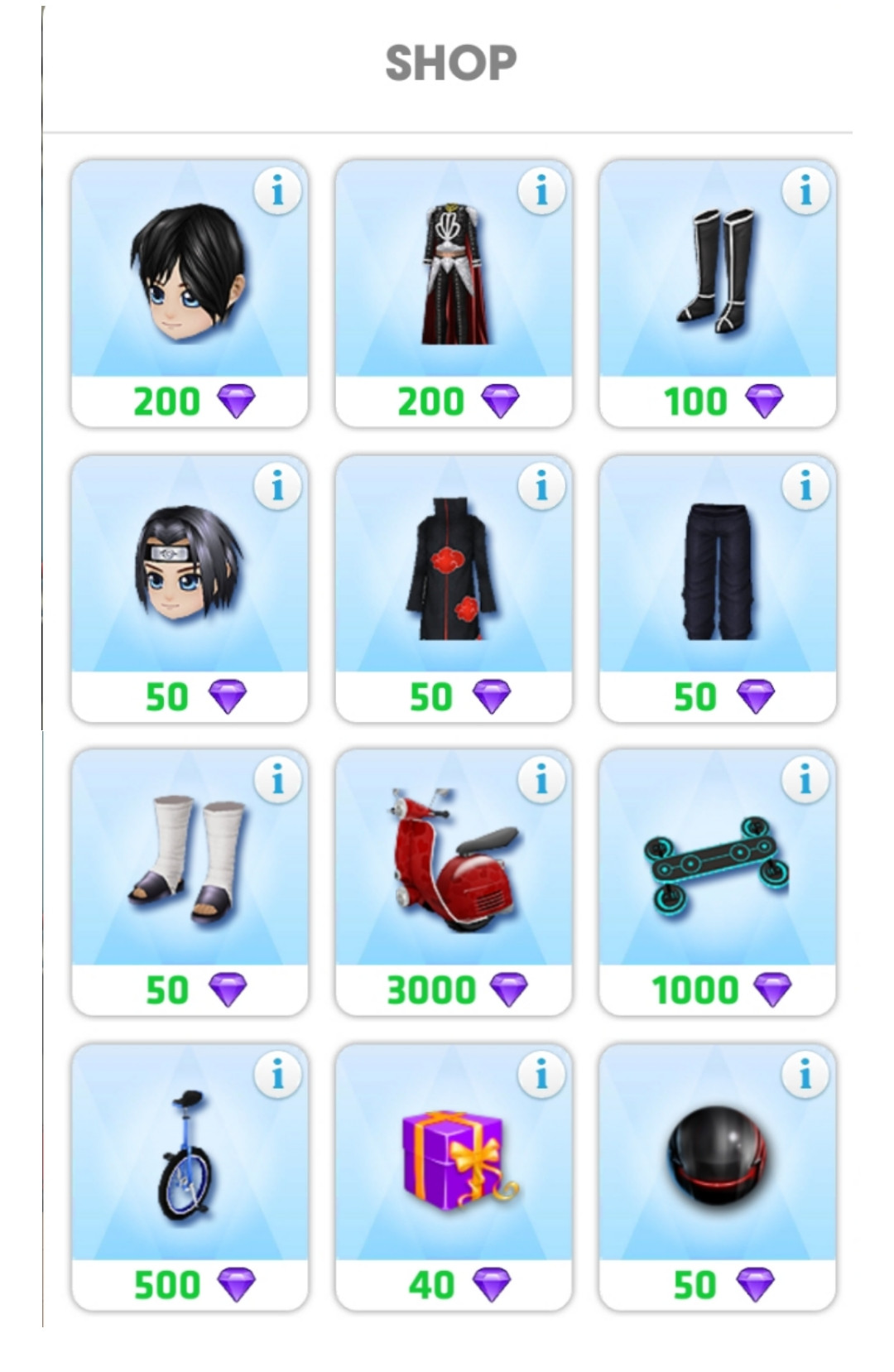
Task: Show info for the black helmet
Action: point(805,1075)
